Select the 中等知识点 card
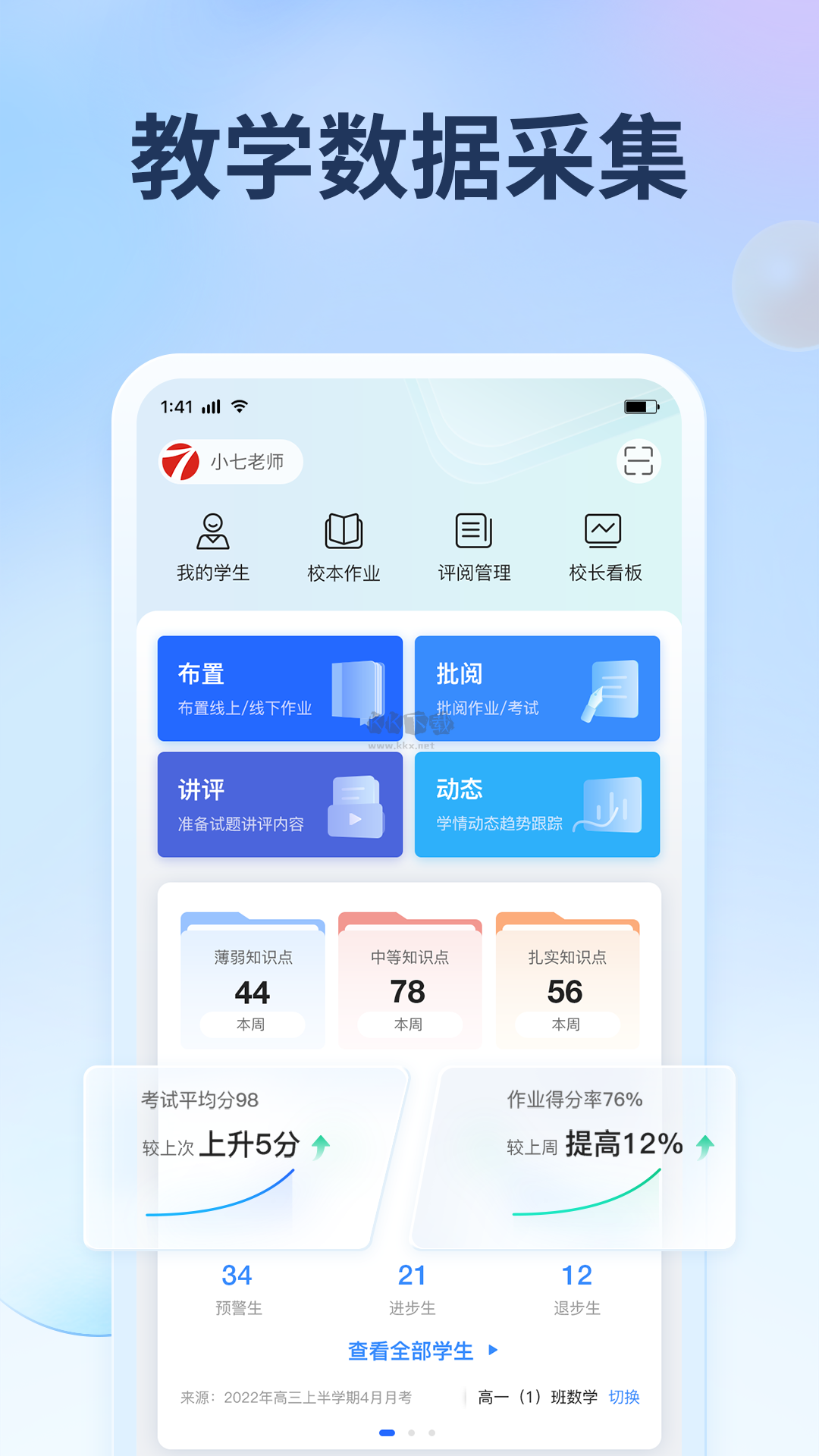 [409, 982]
